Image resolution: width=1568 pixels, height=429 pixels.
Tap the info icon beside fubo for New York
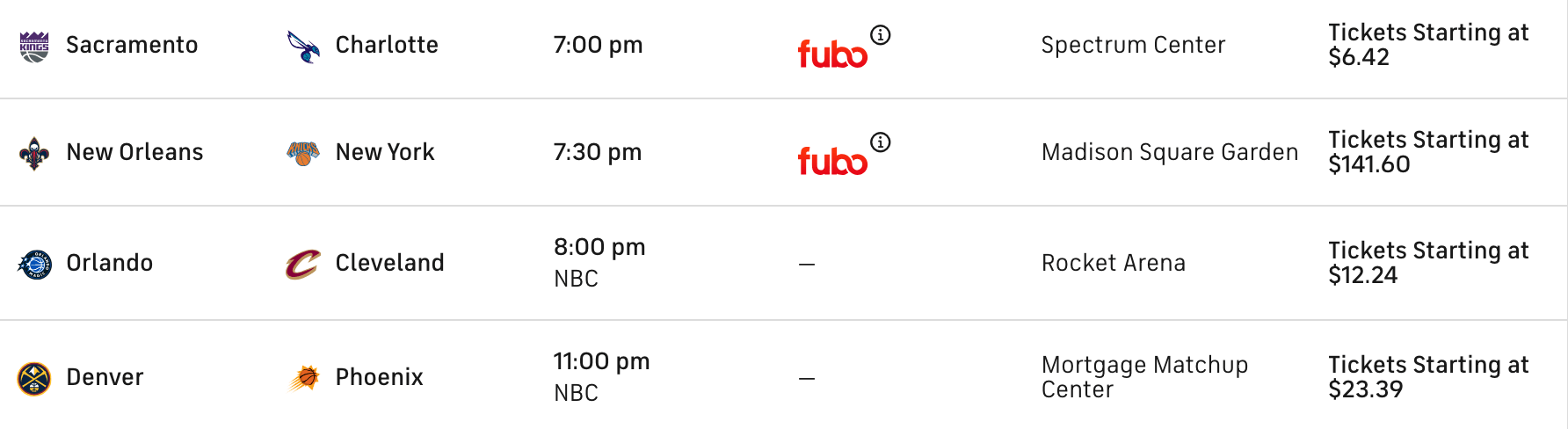pyautogui.click(x=880, y=142)
